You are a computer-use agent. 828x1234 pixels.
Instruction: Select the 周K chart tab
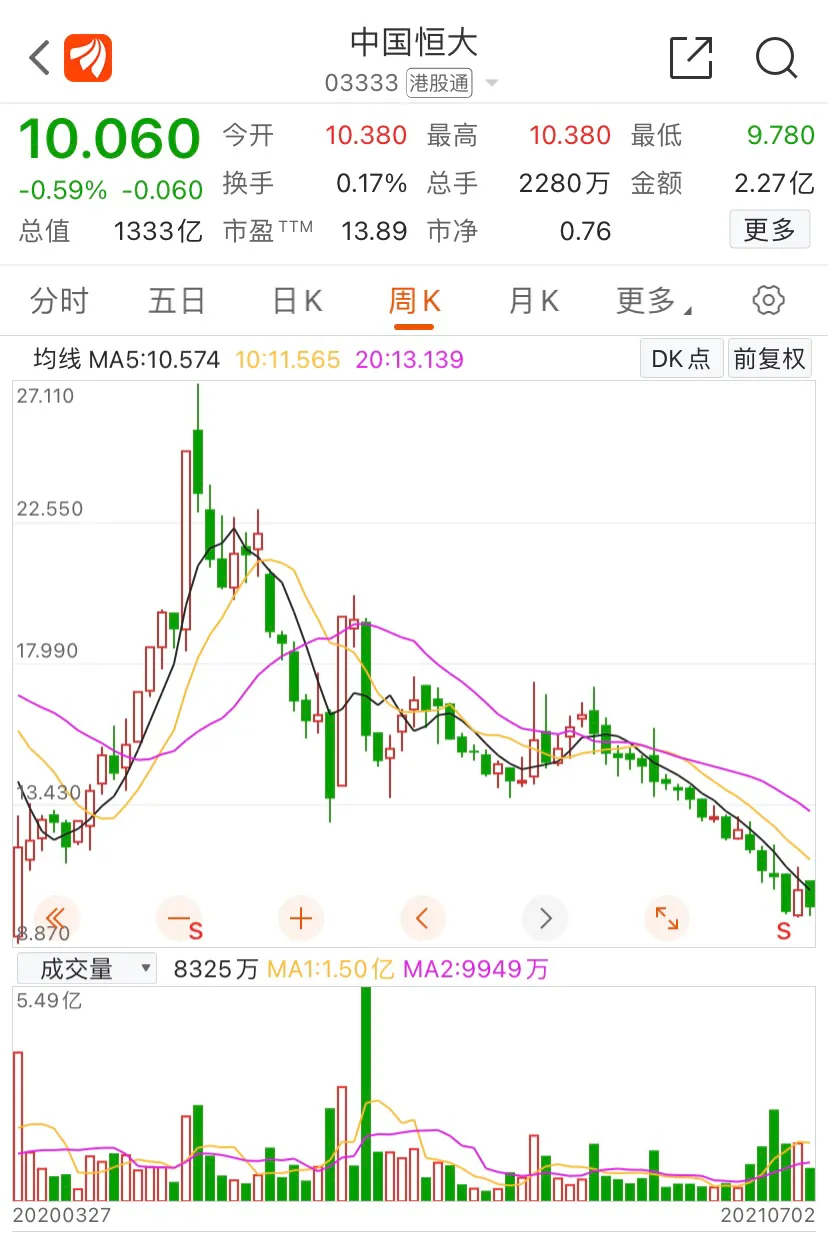(415, 301)
